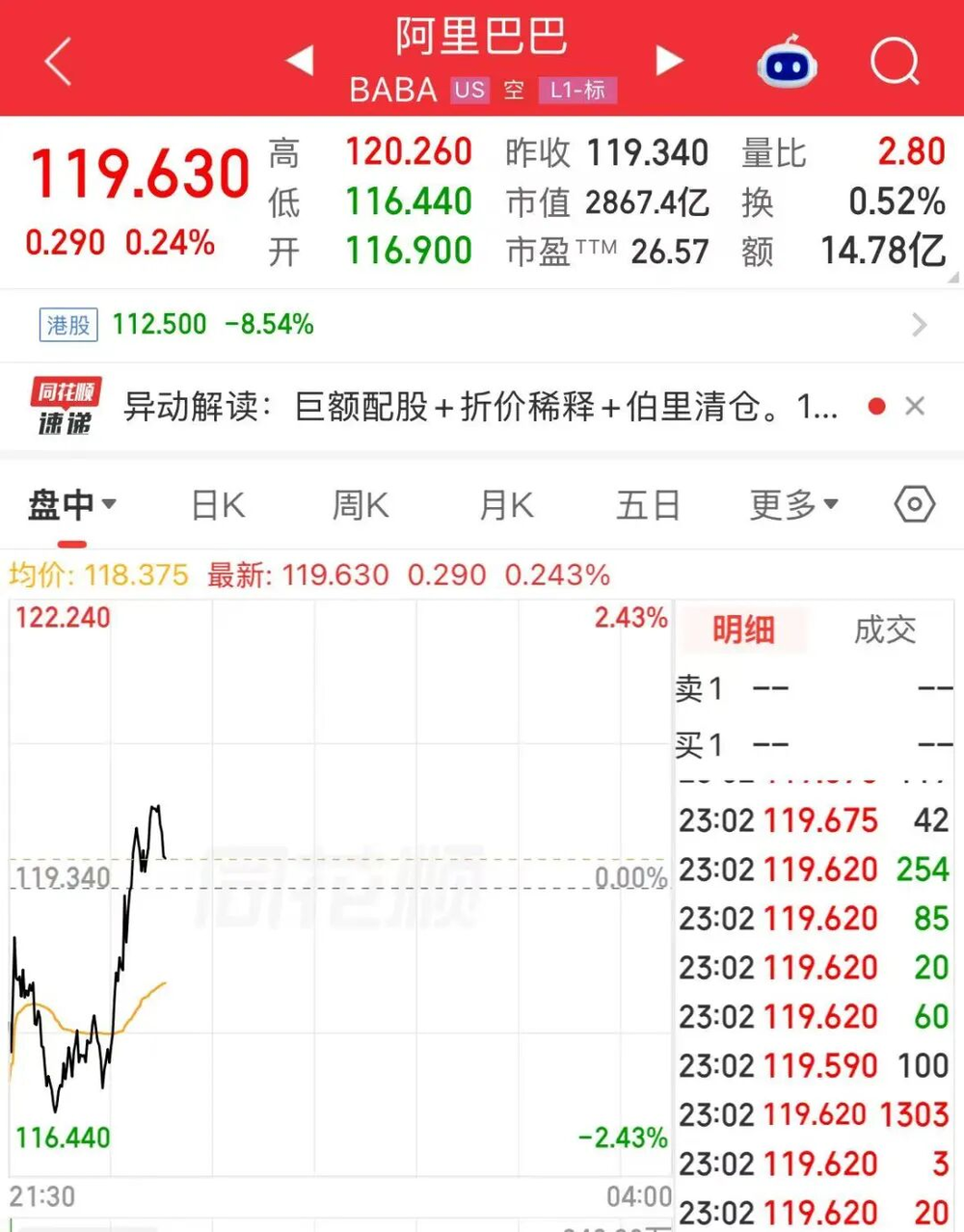Switch to the 五日 chart
Image resolution: width=964 pixels, height=1232 pixels.
pos(648,504)
